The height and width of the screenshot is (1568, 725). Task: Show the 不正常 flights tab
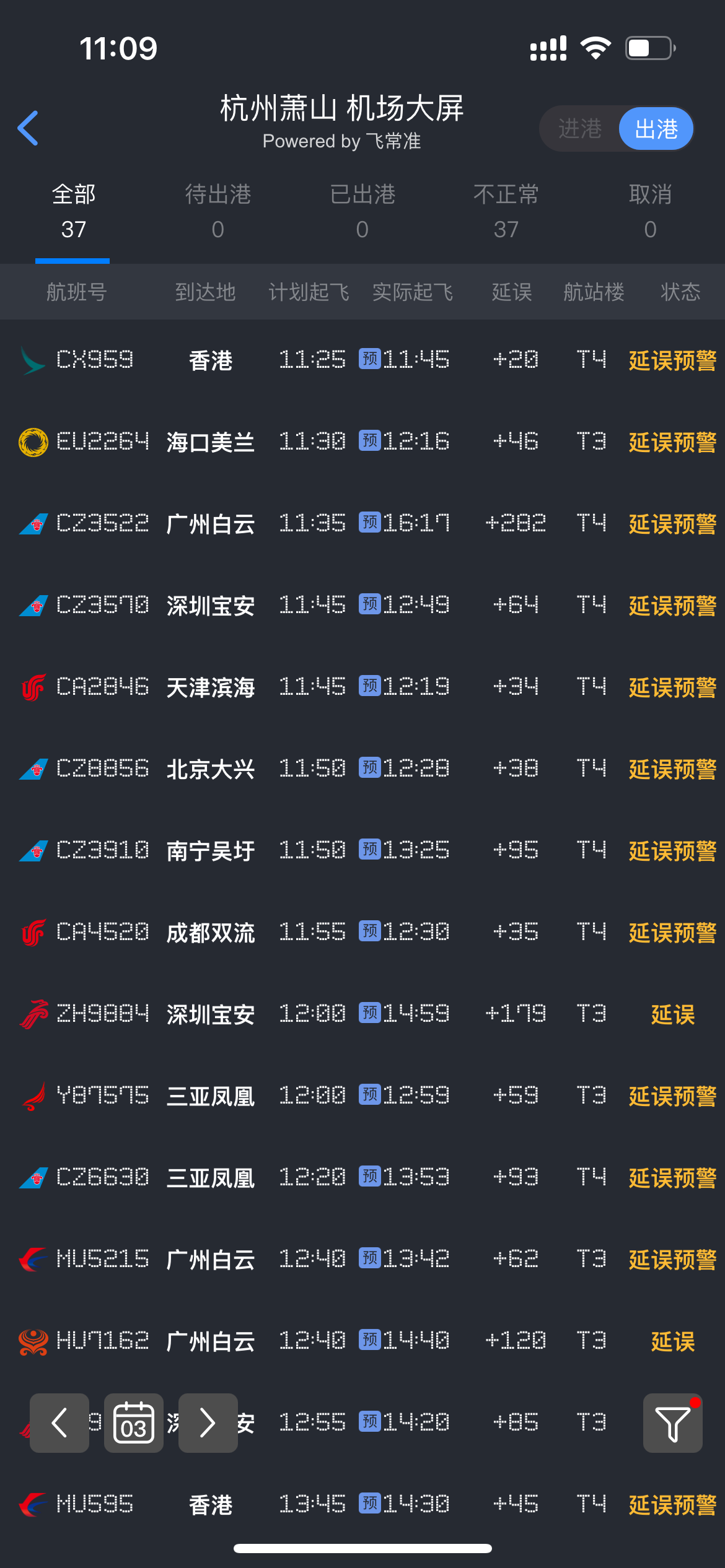pos(506,212)
